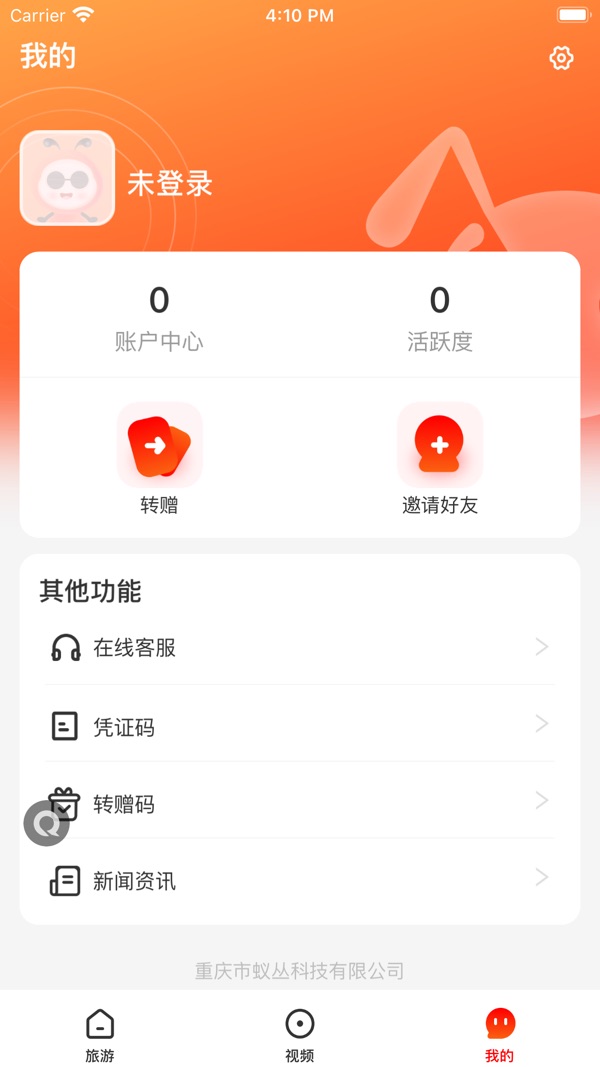The width and height of the screenshot is (600, 1067).
Task: Tap the 未登录 avatar to log in
Action: click(67, 178)
